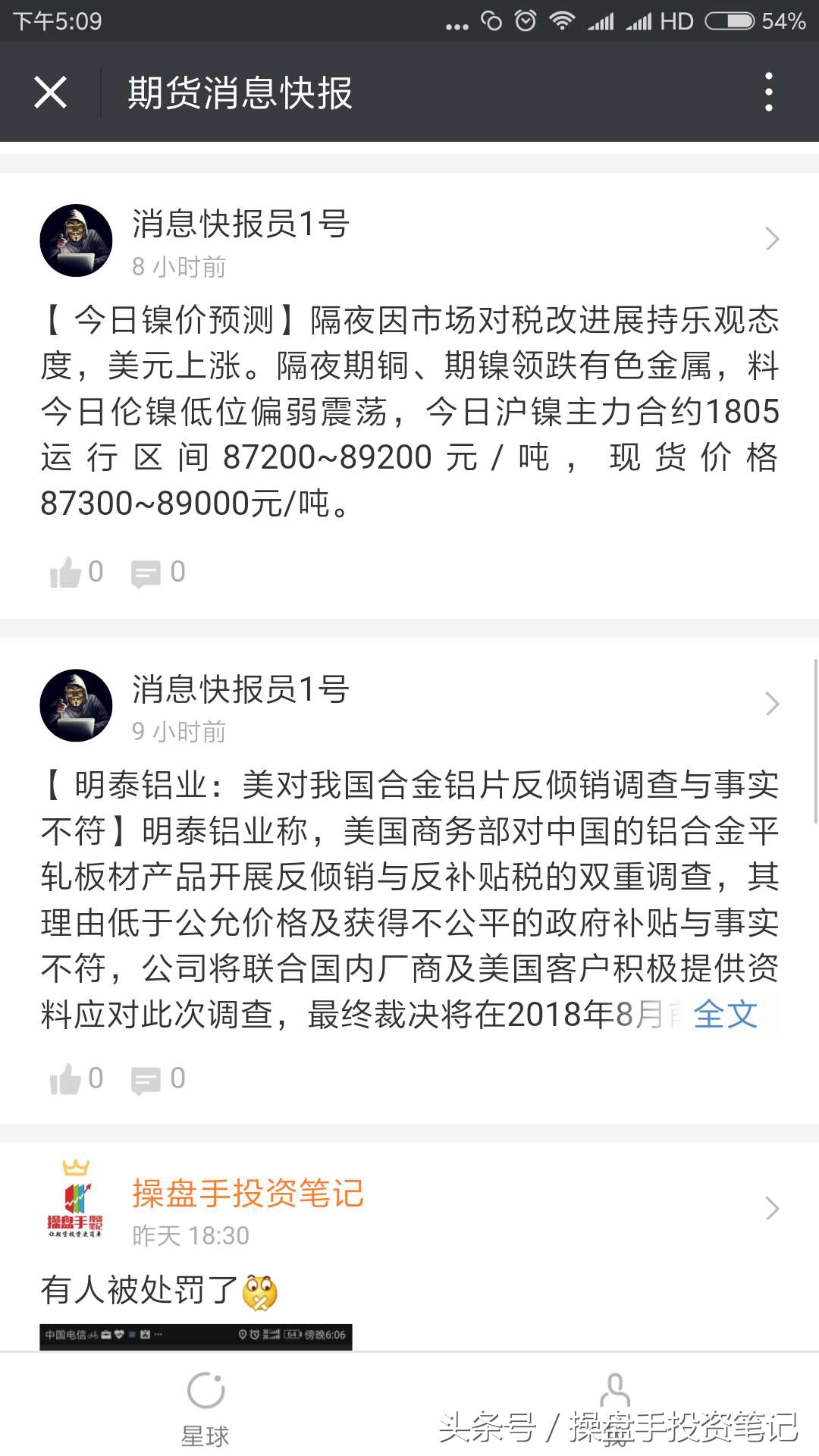Screen dimensions: 819x1456
Task: Open the 操盘手投资笔记 post via chevron
Action: [x=772, y=1207]
